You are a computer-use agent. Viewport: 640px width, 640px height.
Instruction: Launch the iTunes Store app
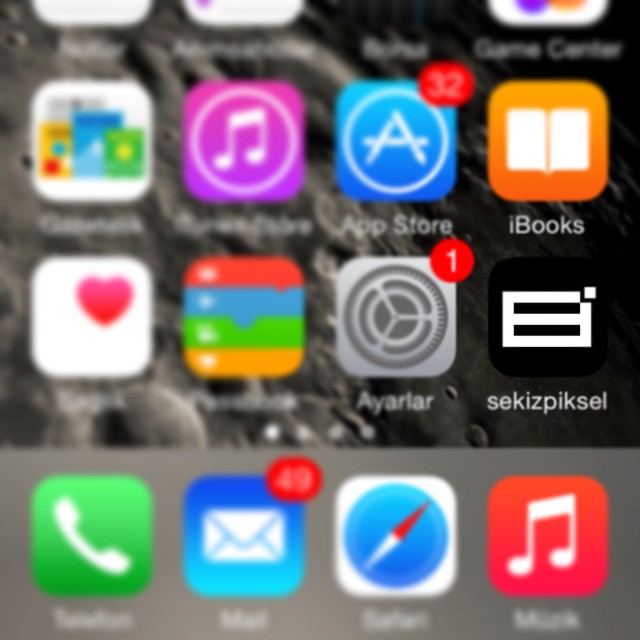point(244,142)
